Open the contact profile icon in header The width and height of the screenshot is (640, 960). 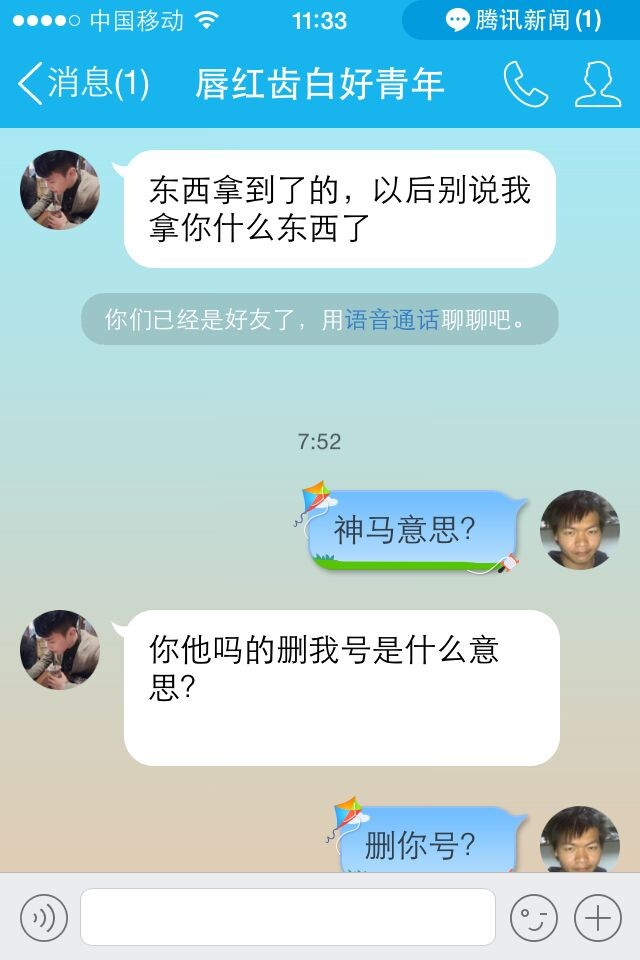(x=598, y=84)
